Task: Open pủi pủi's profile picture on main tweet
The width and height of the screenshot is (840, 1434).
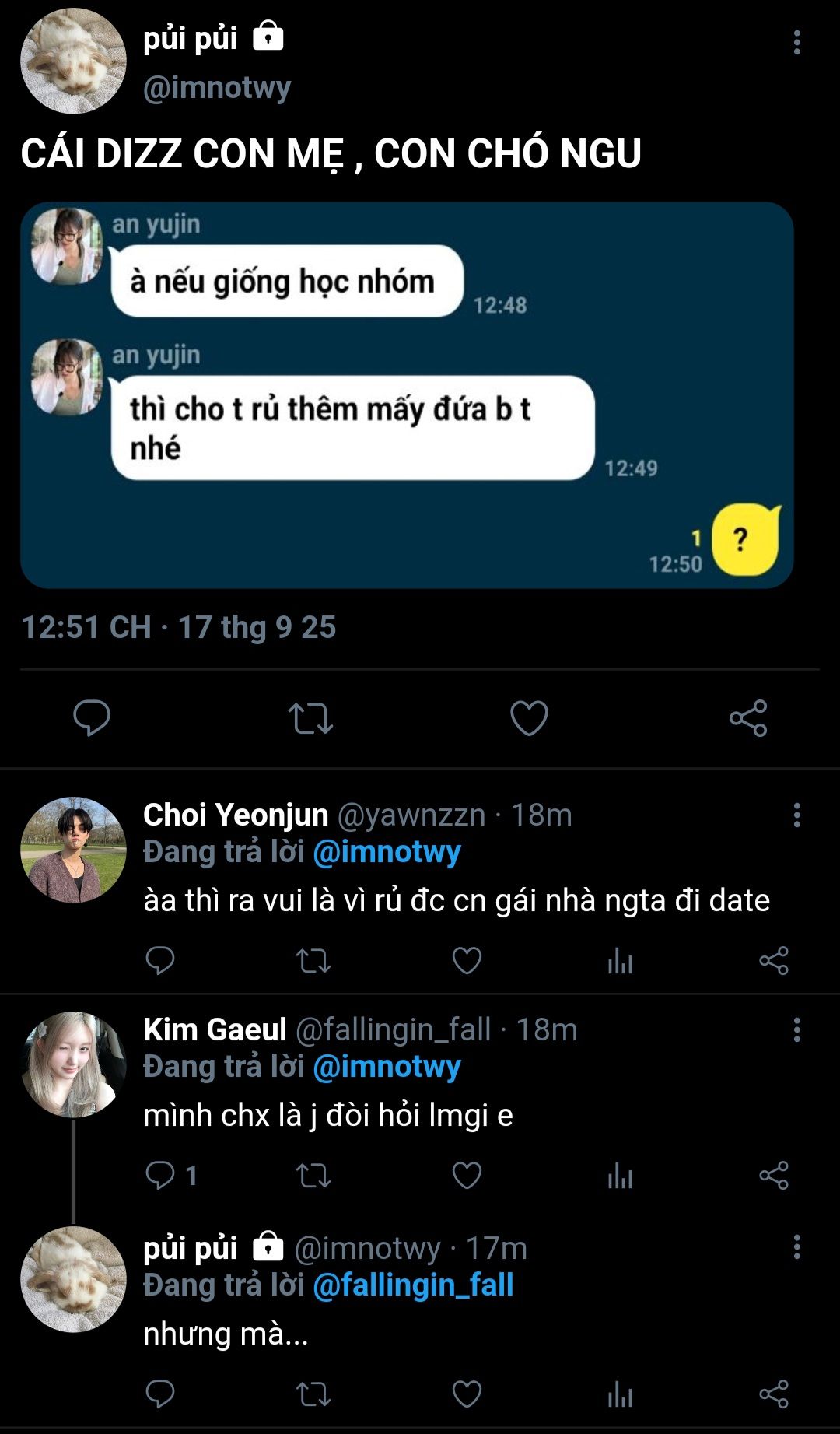Action: tap(73, 61)
